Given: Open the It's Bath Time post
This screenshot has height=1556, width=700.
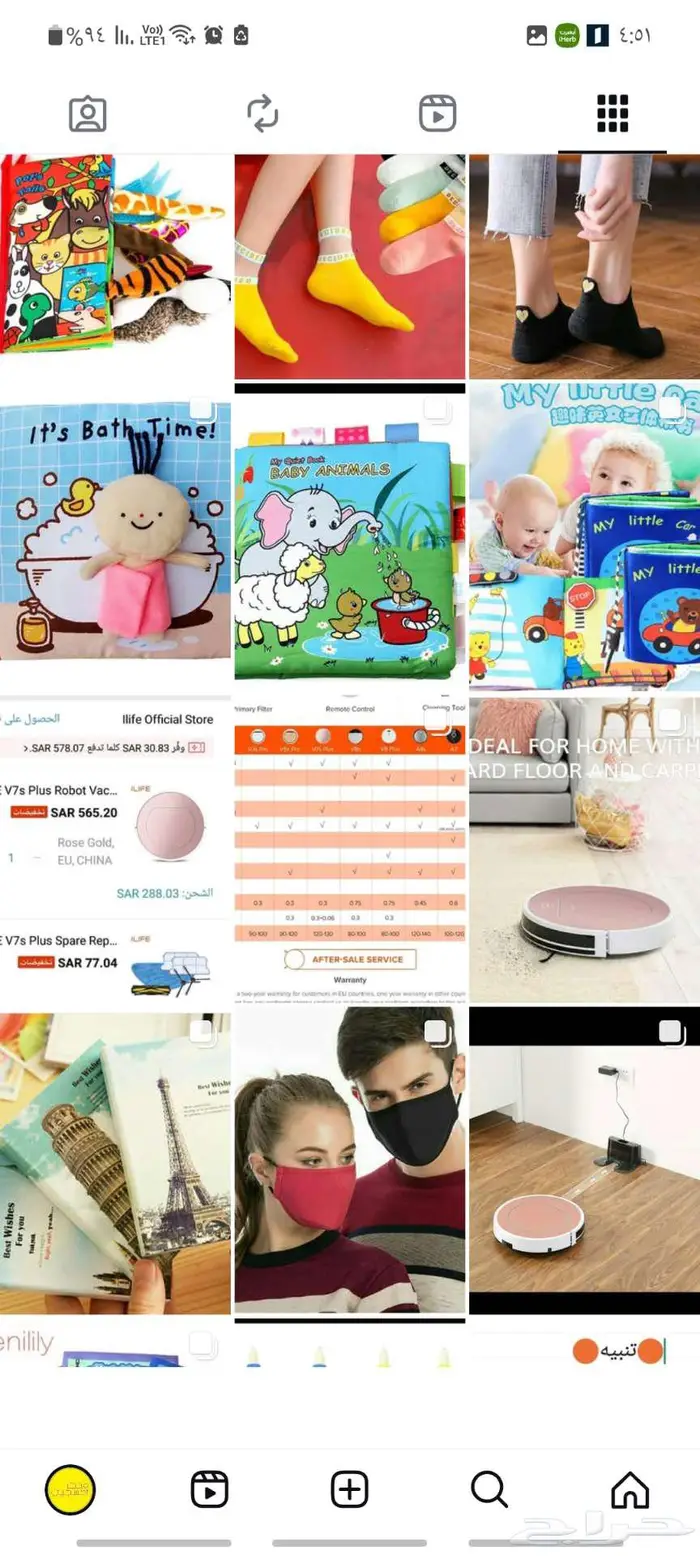Looking at the screenshot, I should [x=115, y=532].
